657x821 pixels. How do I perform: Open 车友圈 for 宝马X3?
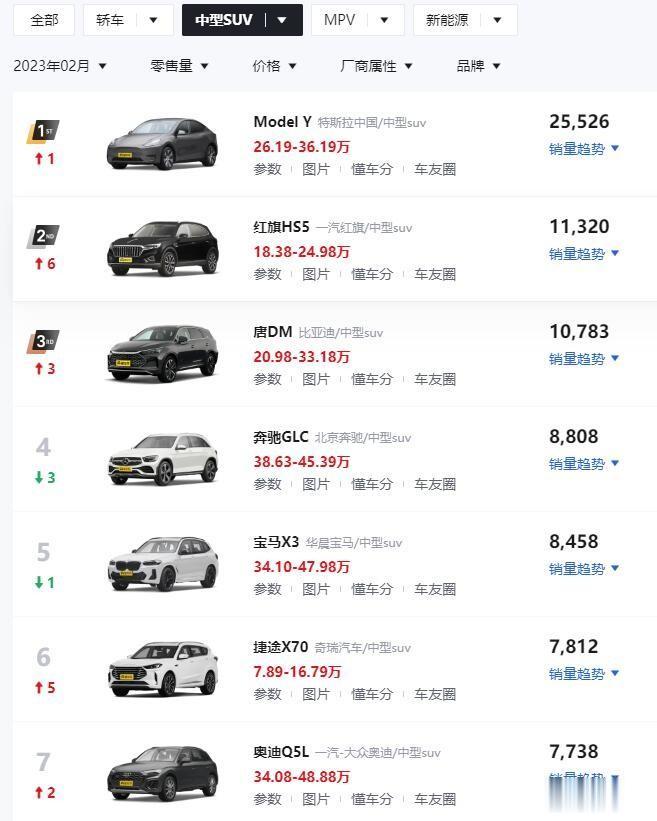[435, 589]
